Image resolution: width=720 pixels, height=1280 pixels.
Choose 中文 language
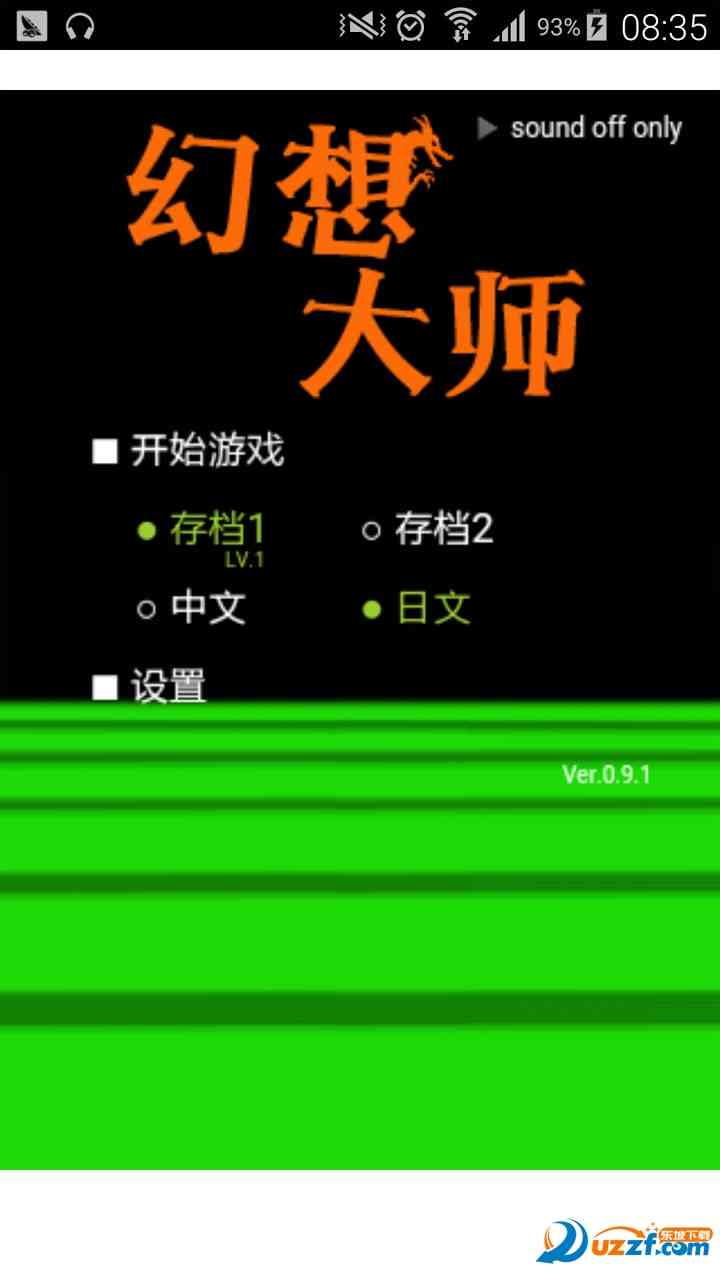194,608
